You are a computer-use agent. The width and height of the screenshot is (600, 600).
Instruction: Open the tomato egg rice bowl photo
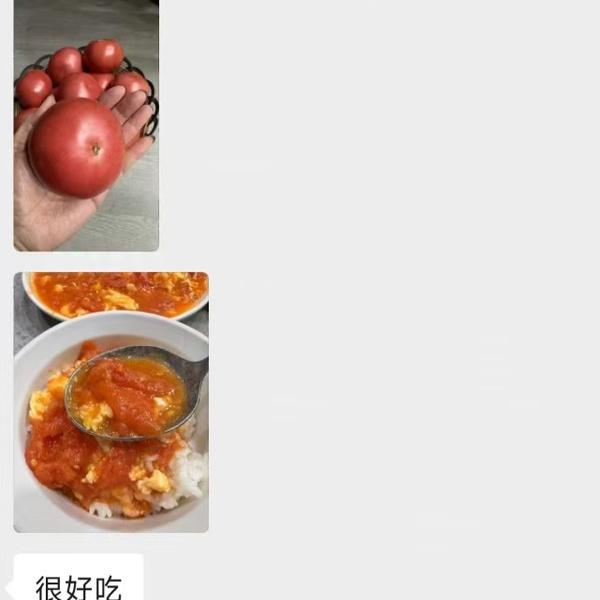(x=111, y=402)
